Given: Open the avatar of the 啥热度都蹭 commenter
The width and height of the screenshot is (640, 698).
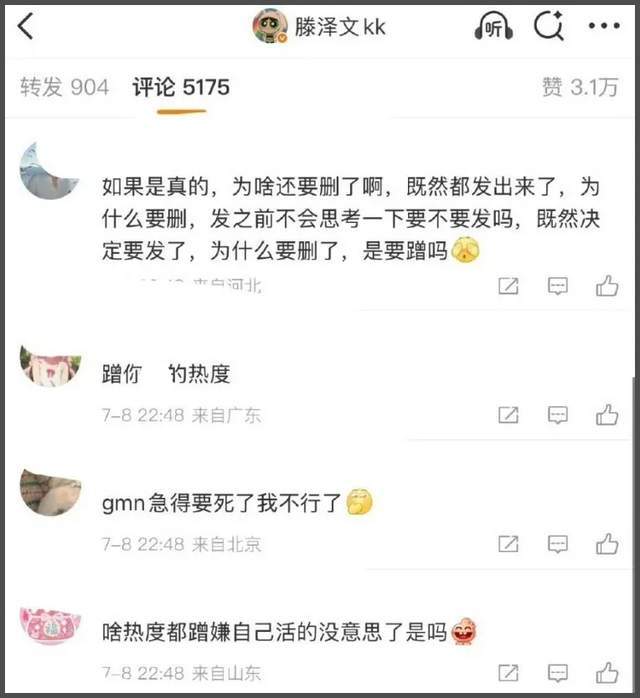Looking at the screenshot, I should [x=50, y=625].
